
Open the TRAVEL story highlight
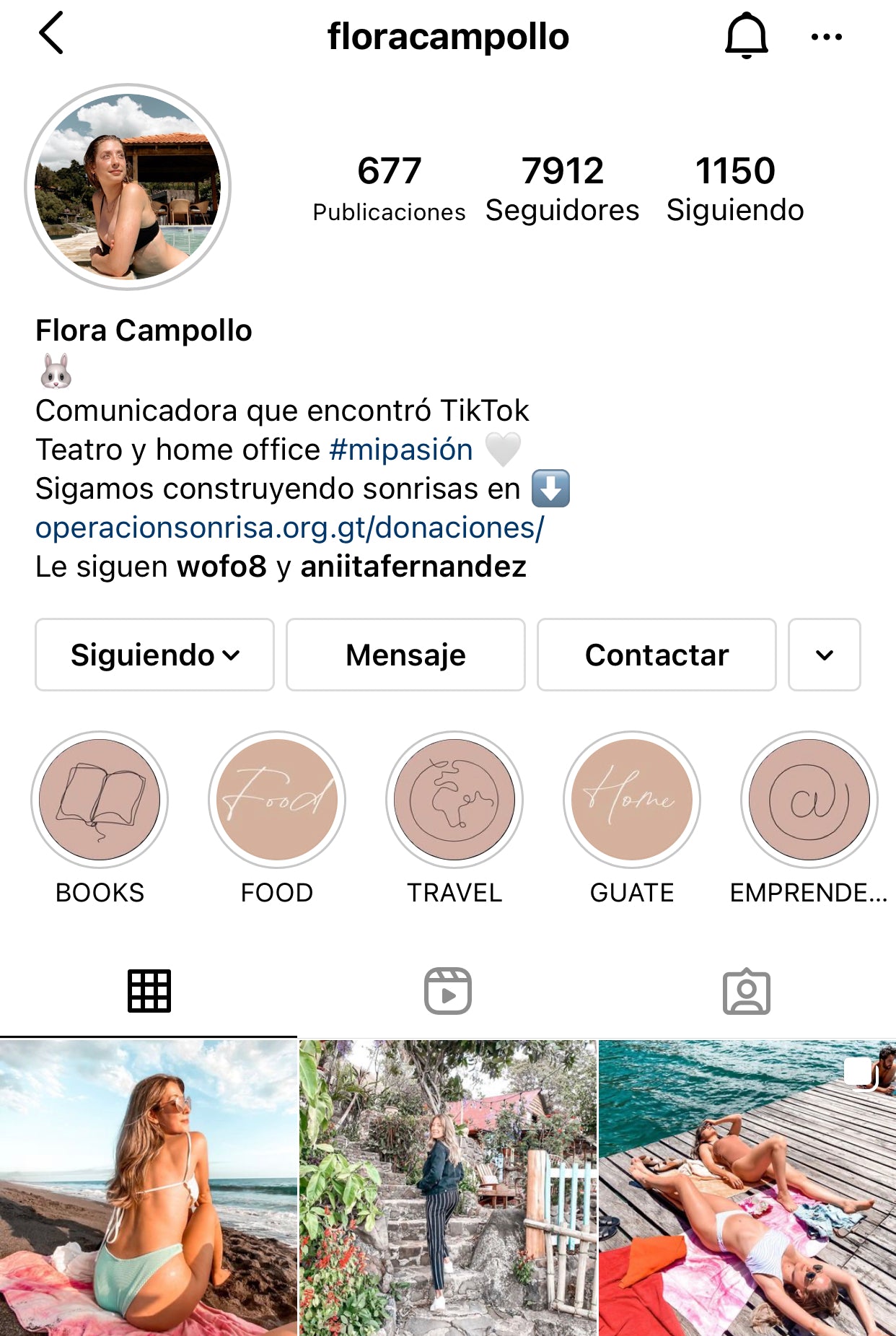(x=454, y=800)
